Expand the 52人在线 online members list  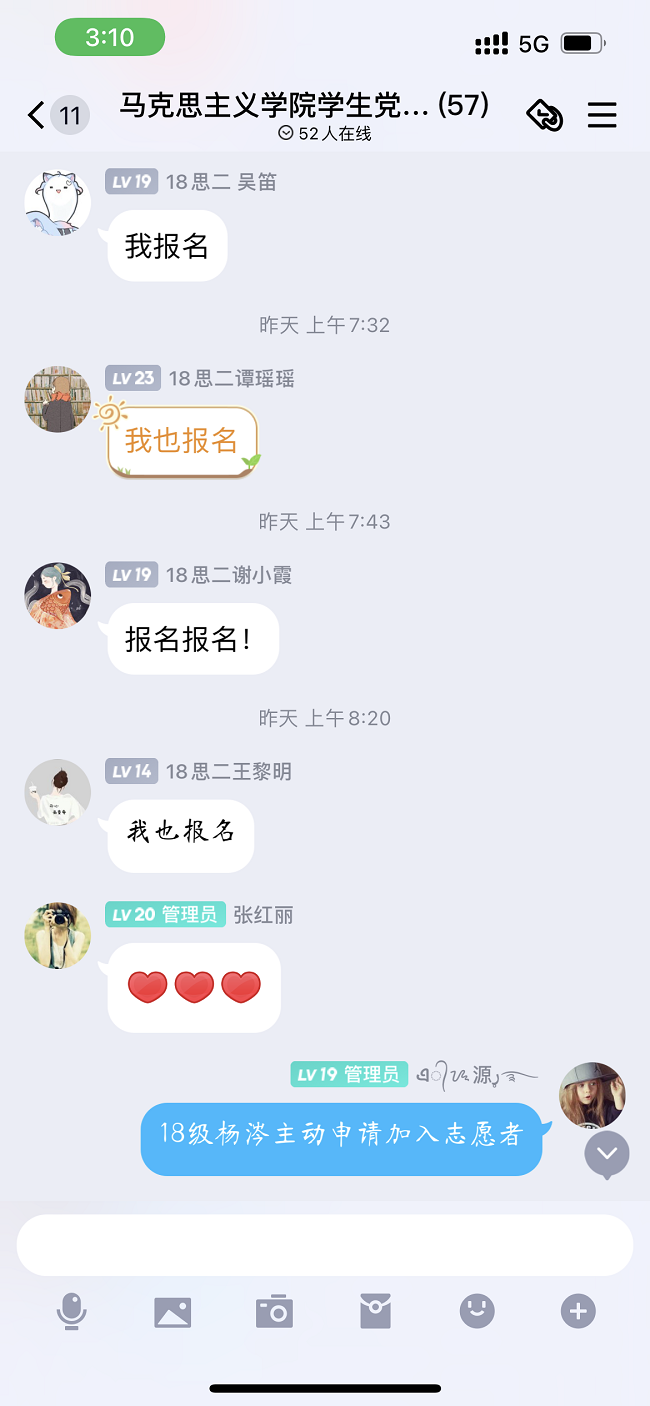pos(325,134)
